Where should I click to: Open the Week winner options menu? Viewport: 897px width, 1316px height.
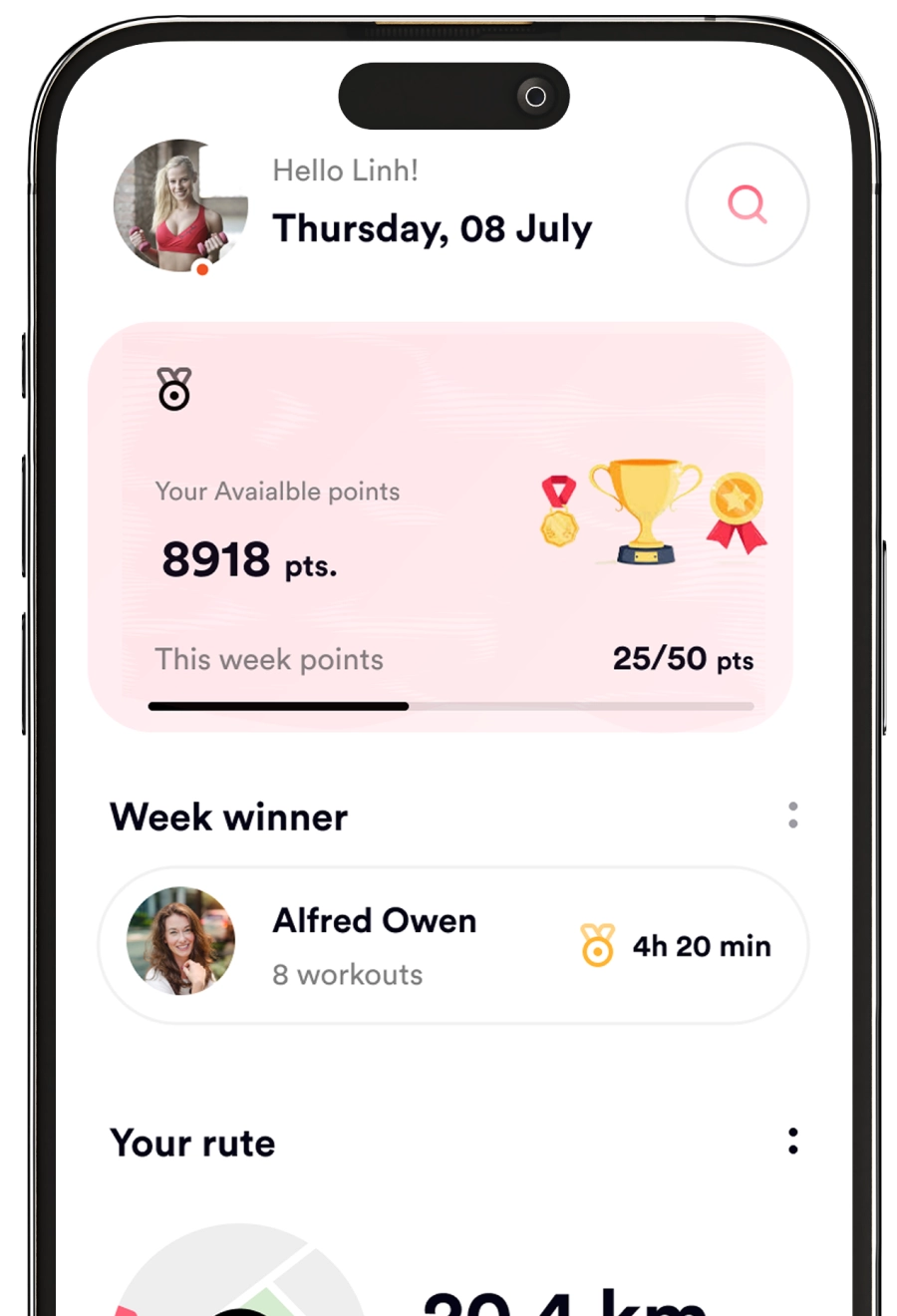(x=793, y=817)
